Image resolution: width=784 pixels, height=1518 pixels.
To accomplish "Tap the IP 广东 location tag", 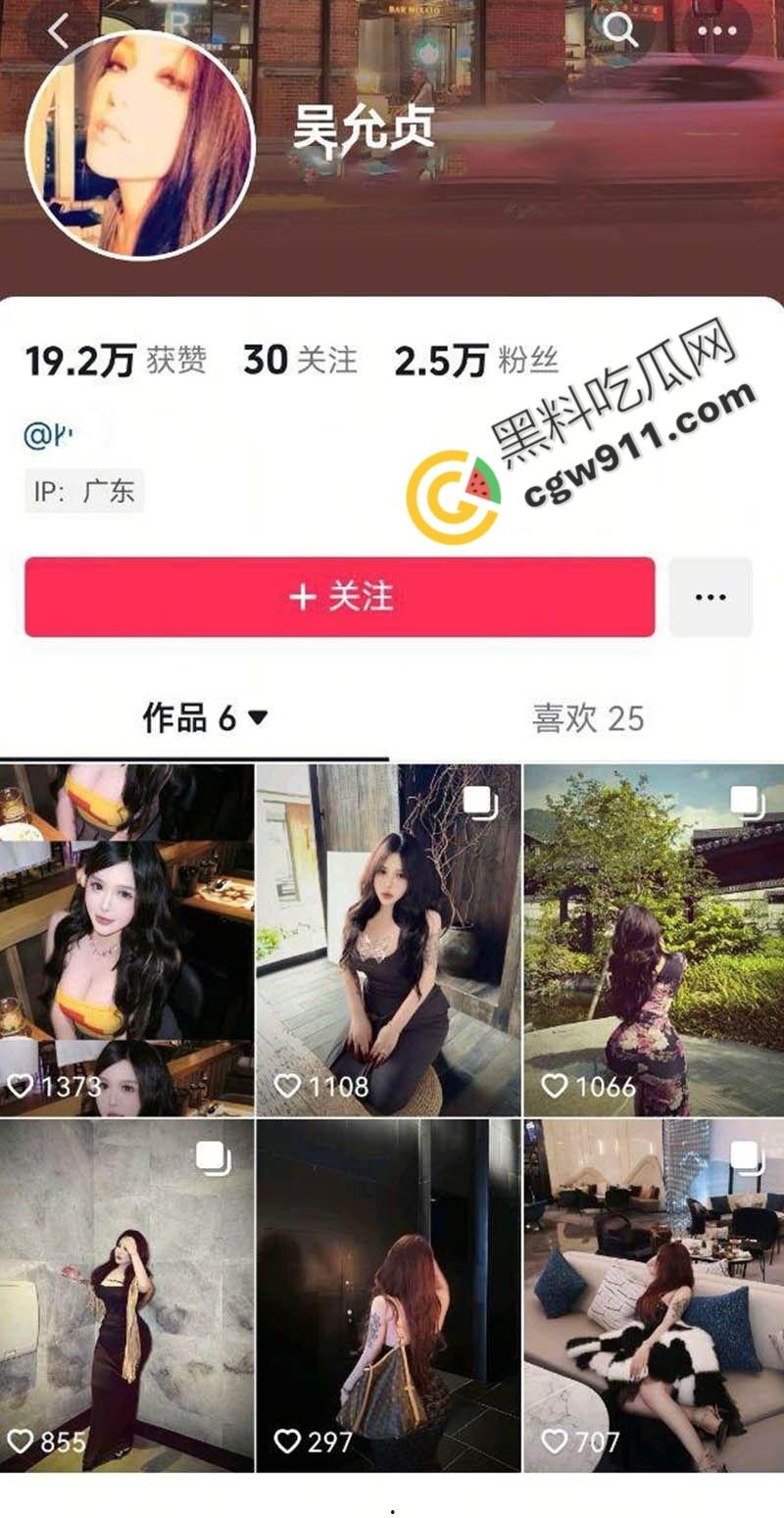I will (x=83, y=491).
